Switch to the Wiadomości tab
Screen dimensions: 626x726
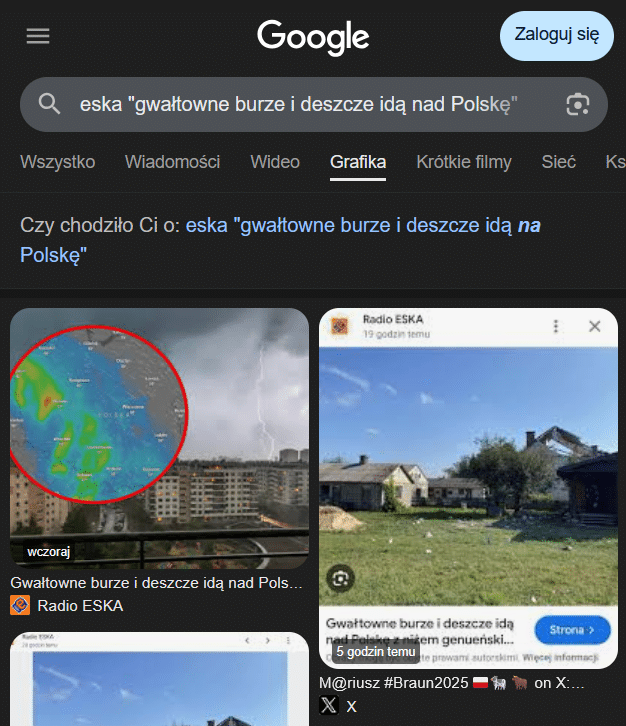click(172, 162)
